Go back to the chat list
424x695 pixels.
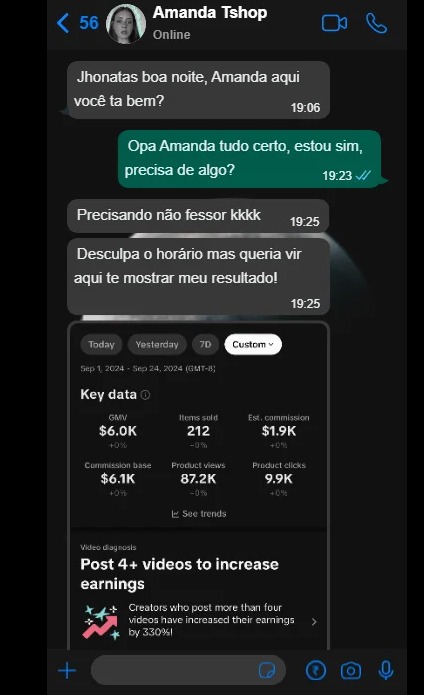point(77,23)
